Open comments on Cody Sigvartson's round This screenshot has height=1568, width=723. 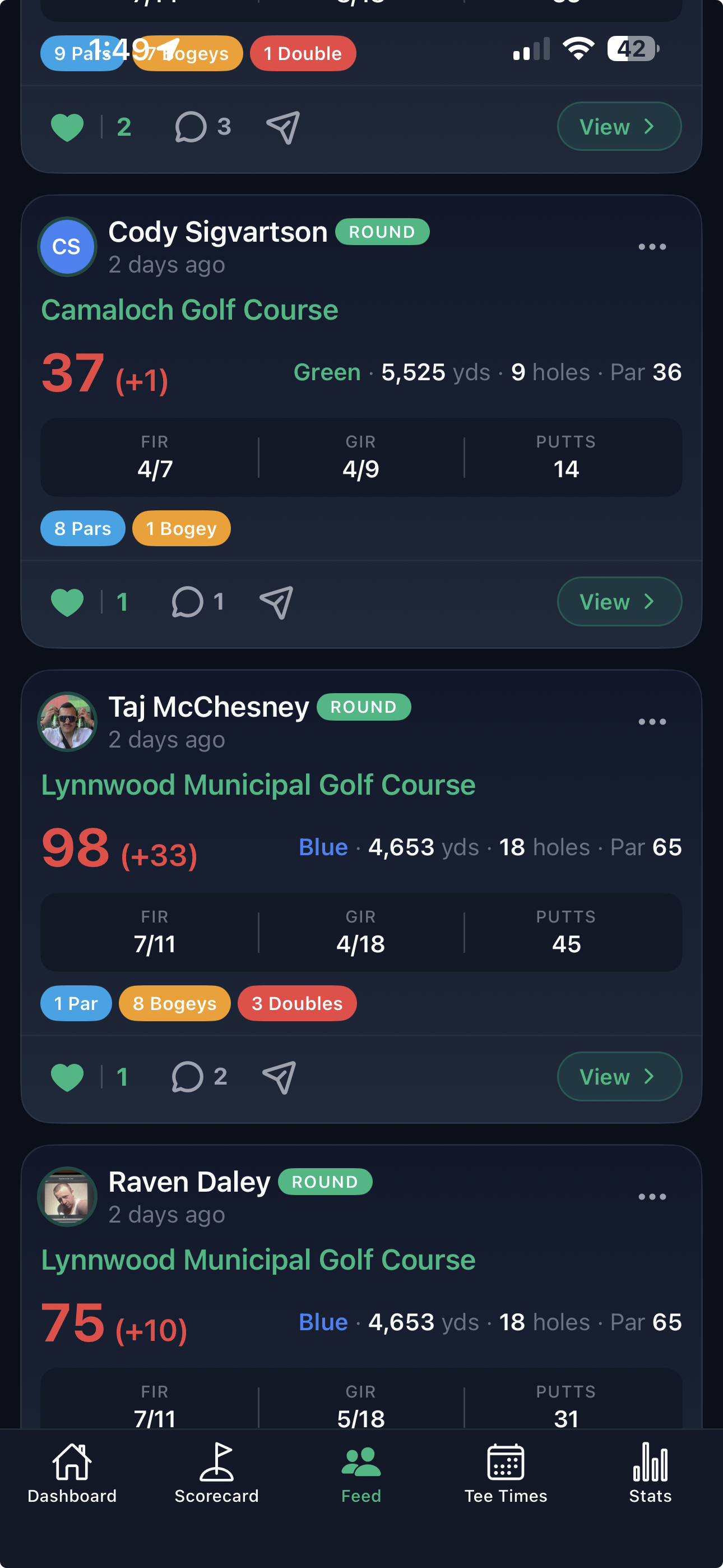(187, 602)
